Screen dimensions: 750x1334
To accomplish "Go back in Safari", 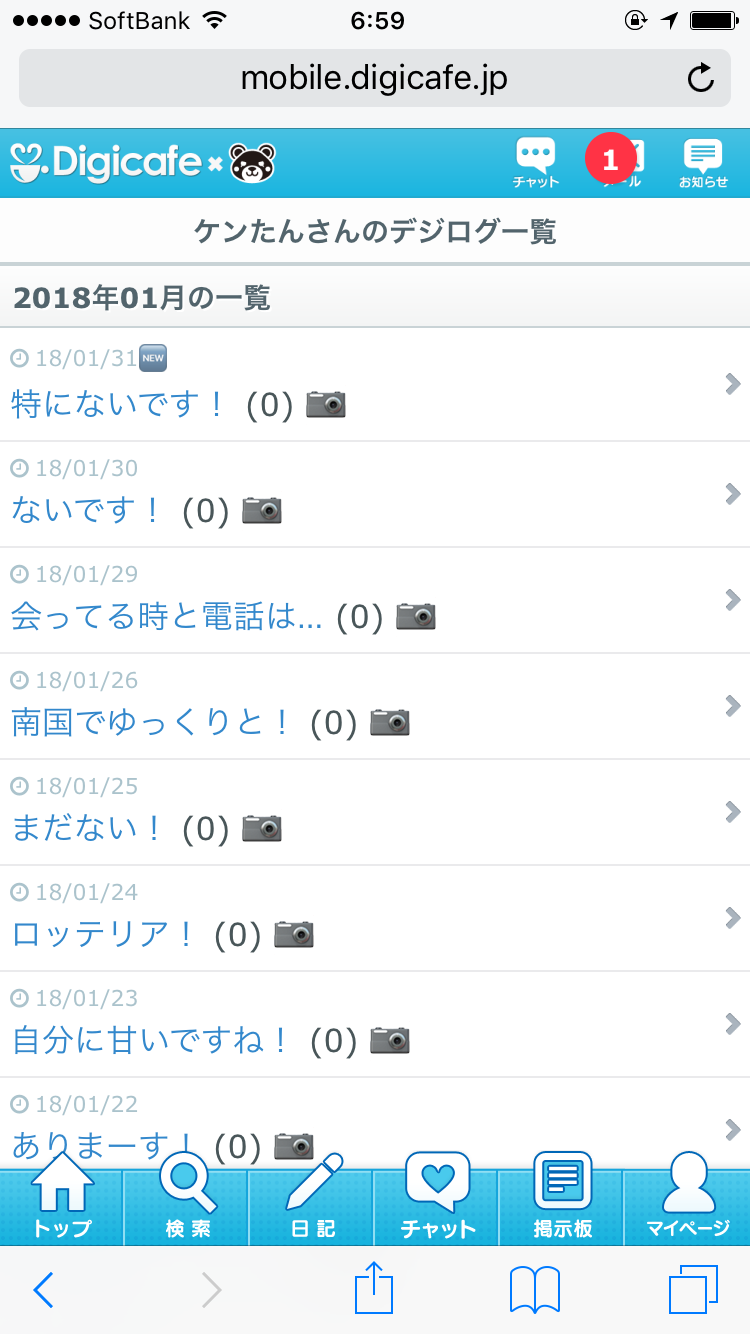I will coord(43,1290).
